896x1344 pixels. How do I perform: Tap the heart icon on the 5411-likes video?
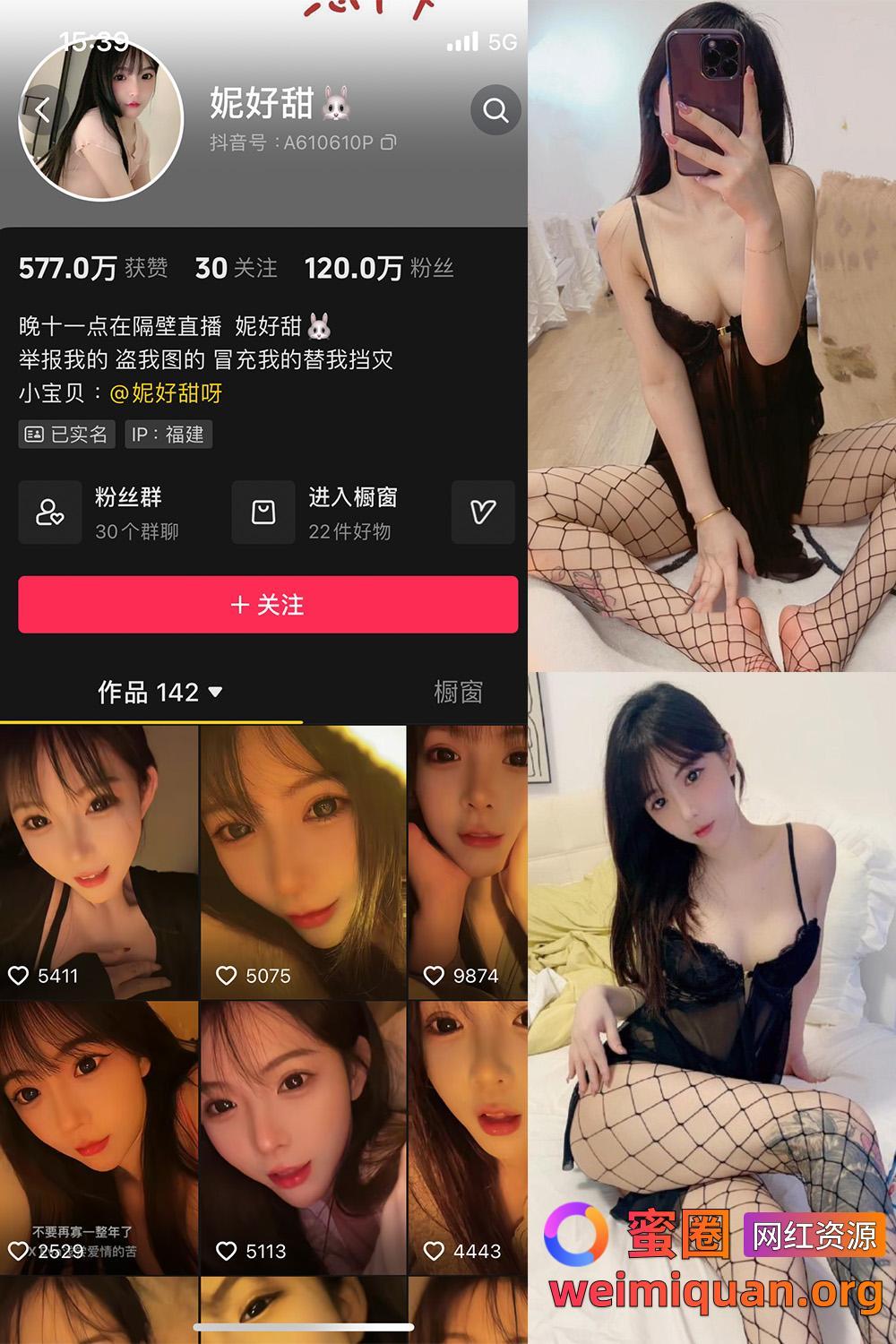pyautogui.click(x=21, y=975)
